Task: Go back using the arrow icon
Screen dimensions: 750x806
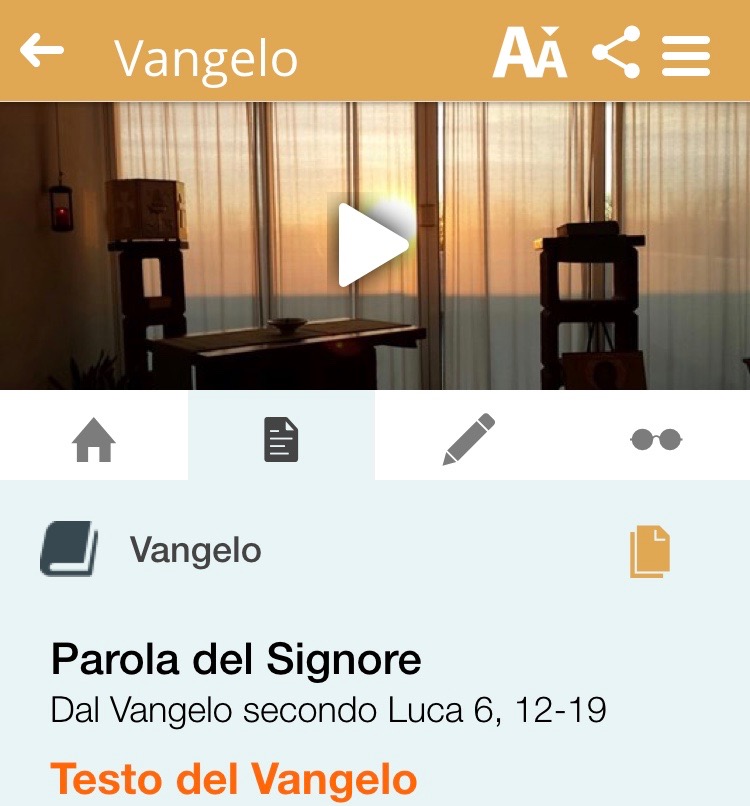Action: 42,51
